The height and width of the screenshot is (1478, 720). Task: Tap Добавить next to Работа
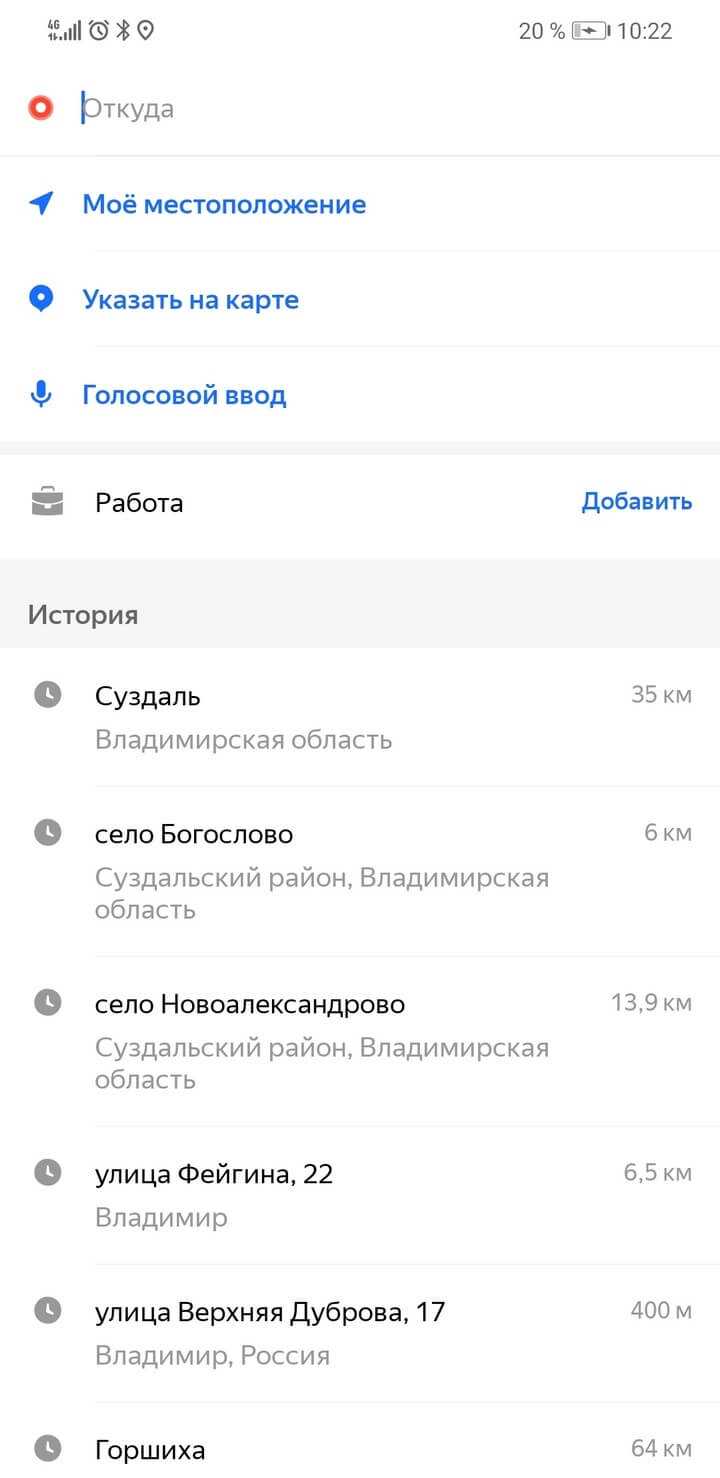pos(637,501)
